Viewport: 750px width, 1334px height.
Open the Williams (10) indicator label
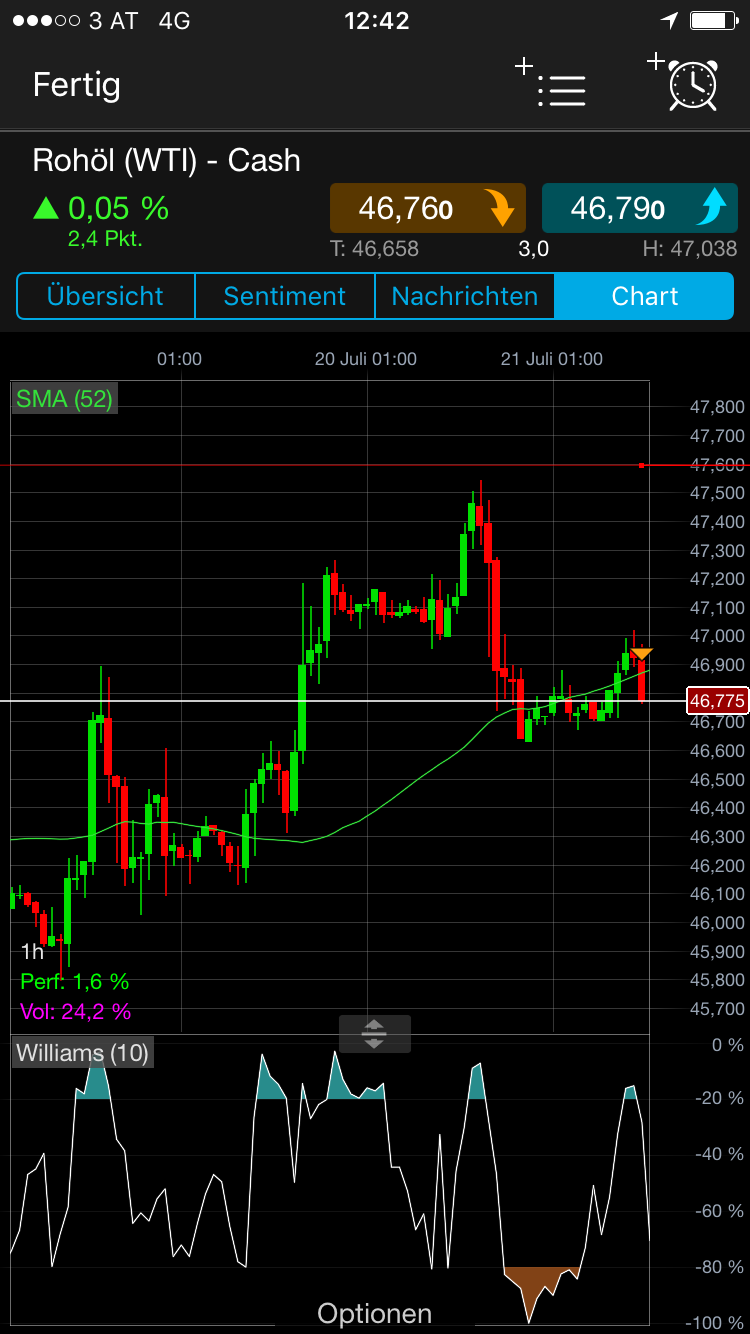82,1053
